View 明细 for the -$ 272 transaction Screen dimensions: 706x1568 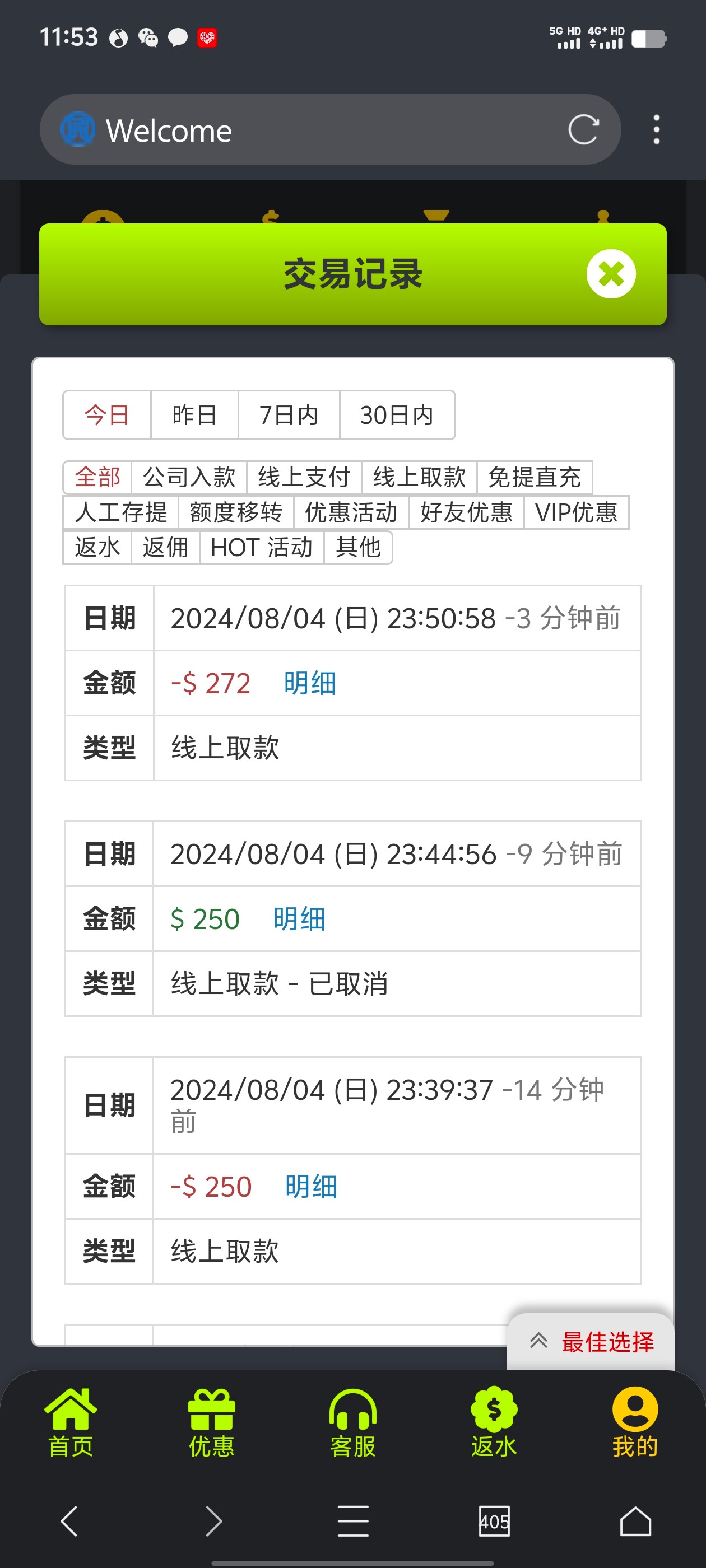click(x=310, y=683)
